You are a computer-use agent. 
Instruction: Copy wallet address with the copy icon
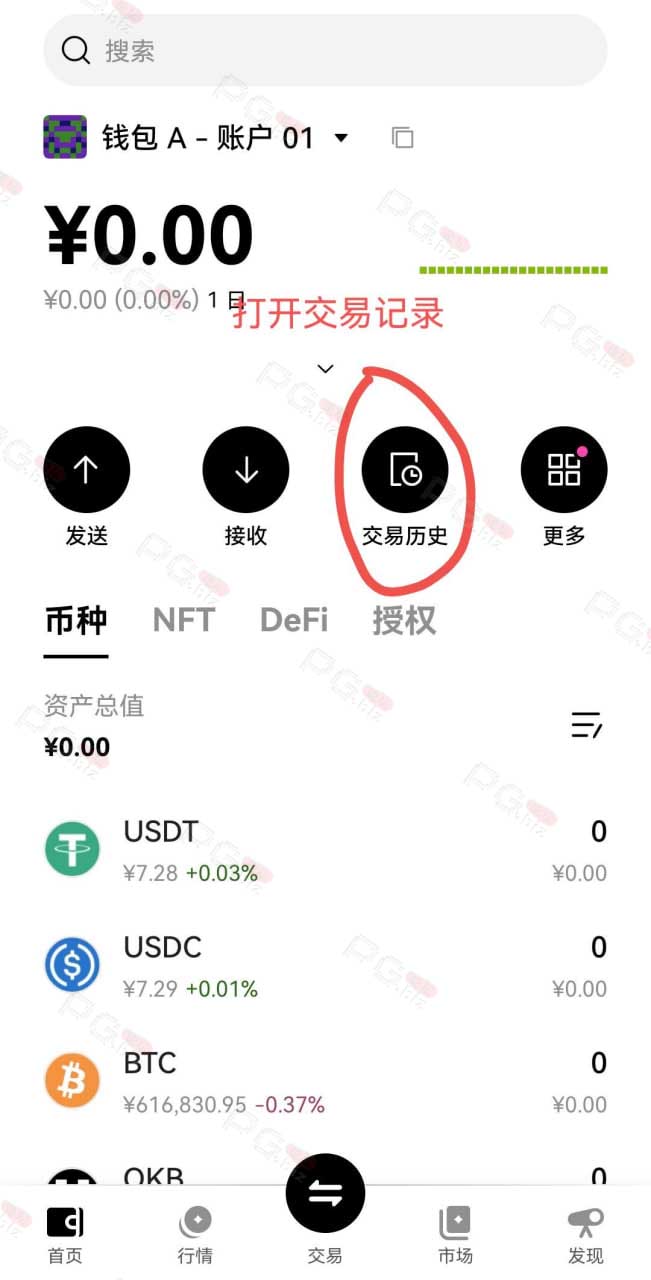tap(402, 138)
